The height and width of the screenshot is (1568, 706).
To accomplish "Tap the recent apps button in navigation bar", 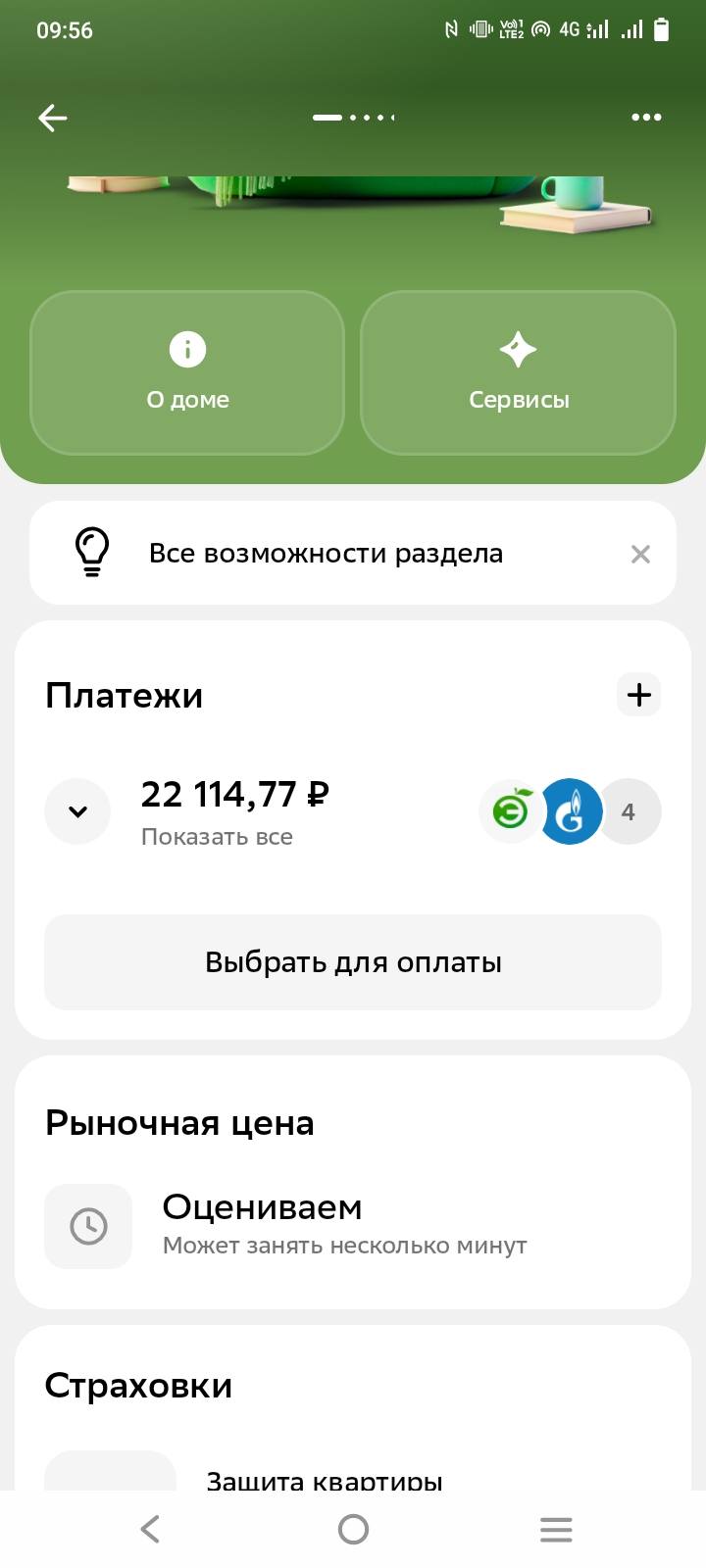I will point(555,1529).
